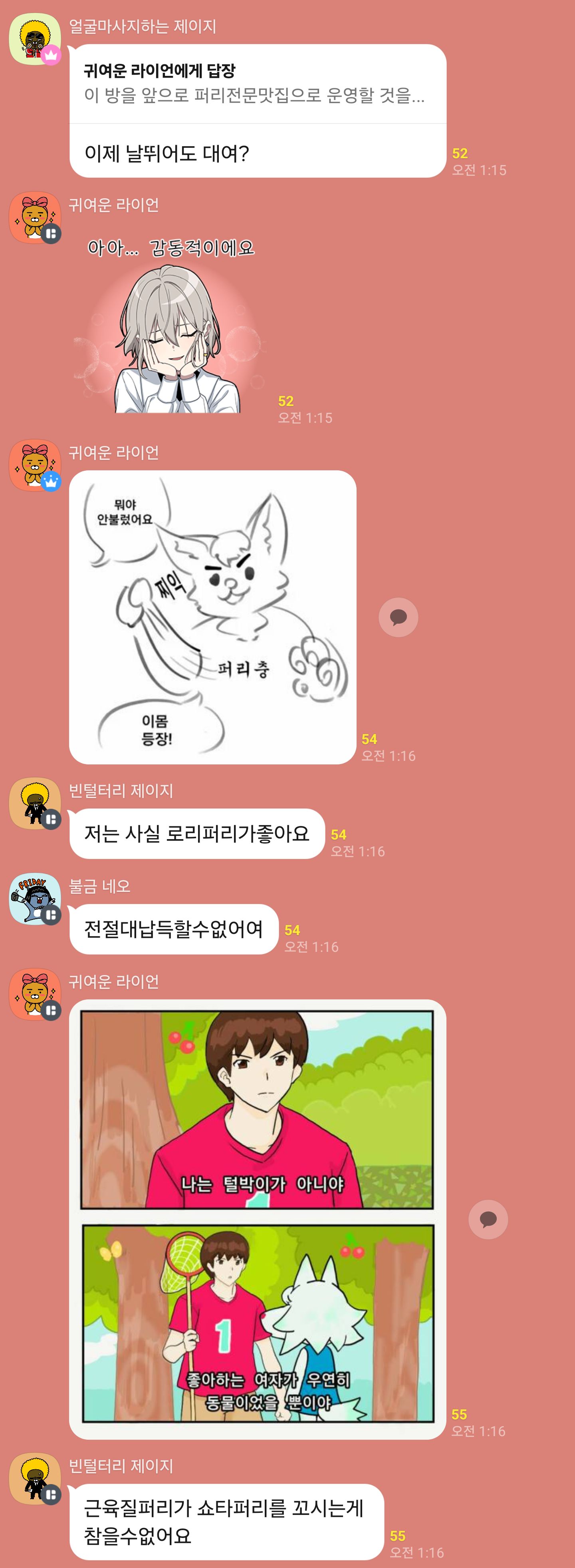
Task: Jump to quoted message 귀여운 라이언에게 답장
Action: click(x=256, y=84)
